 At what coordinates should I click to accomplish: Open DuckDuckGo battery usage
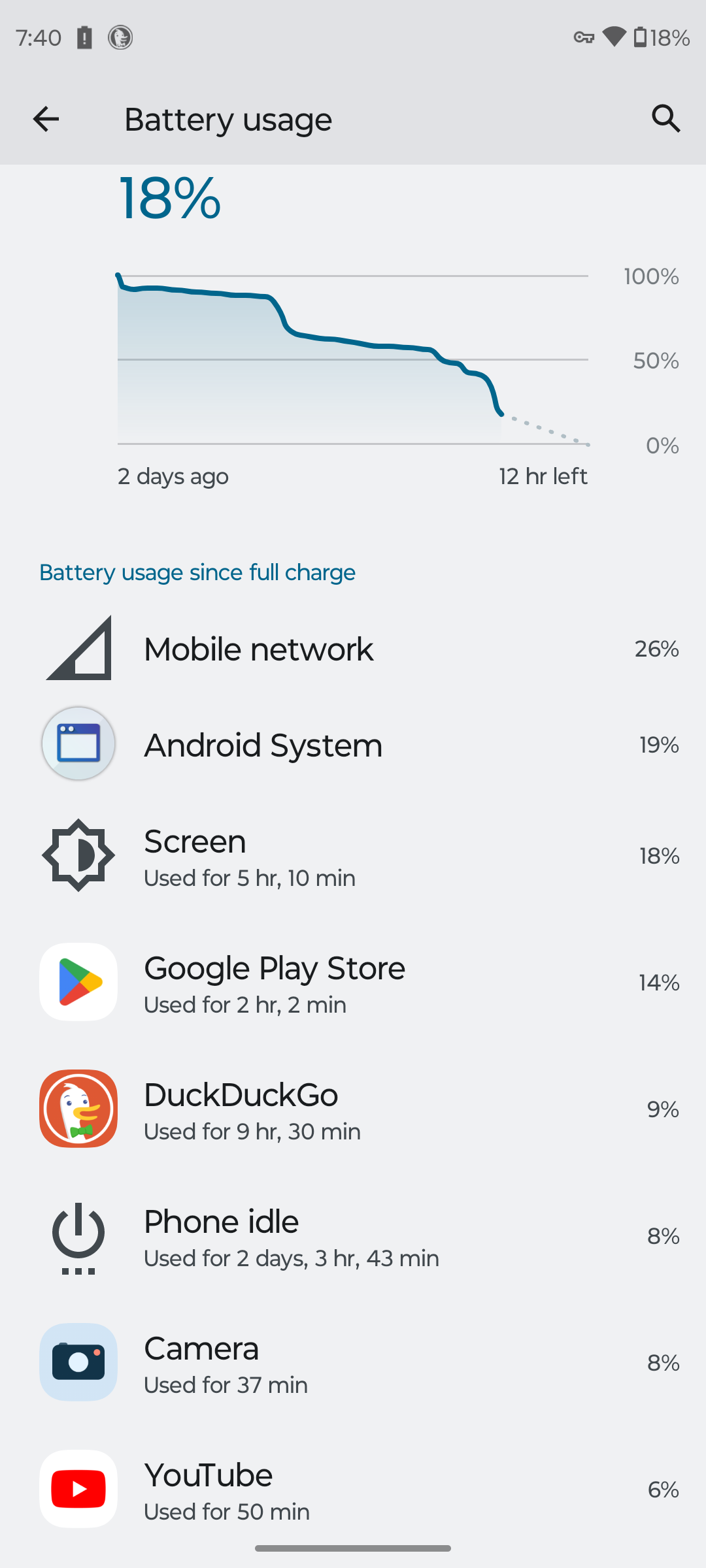click(353, 1109)
